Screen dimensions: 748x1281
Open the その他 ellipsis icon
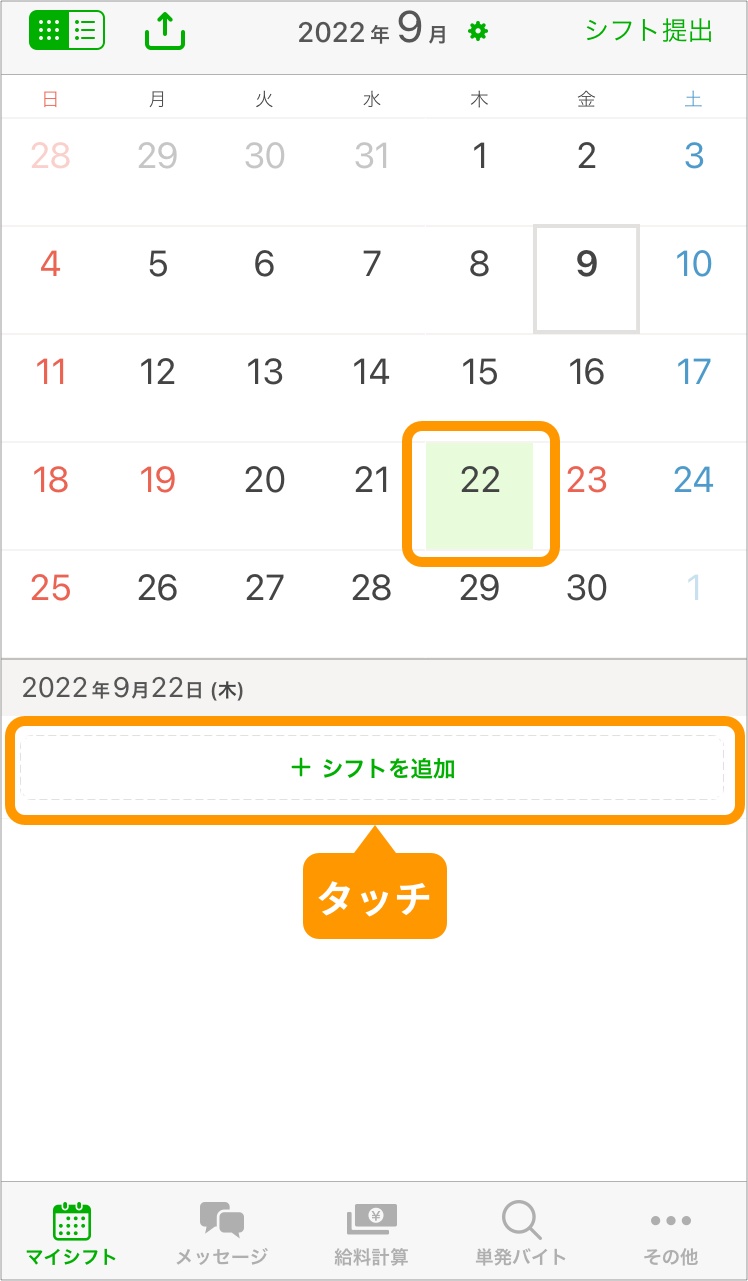click(x=670, y=1220)
